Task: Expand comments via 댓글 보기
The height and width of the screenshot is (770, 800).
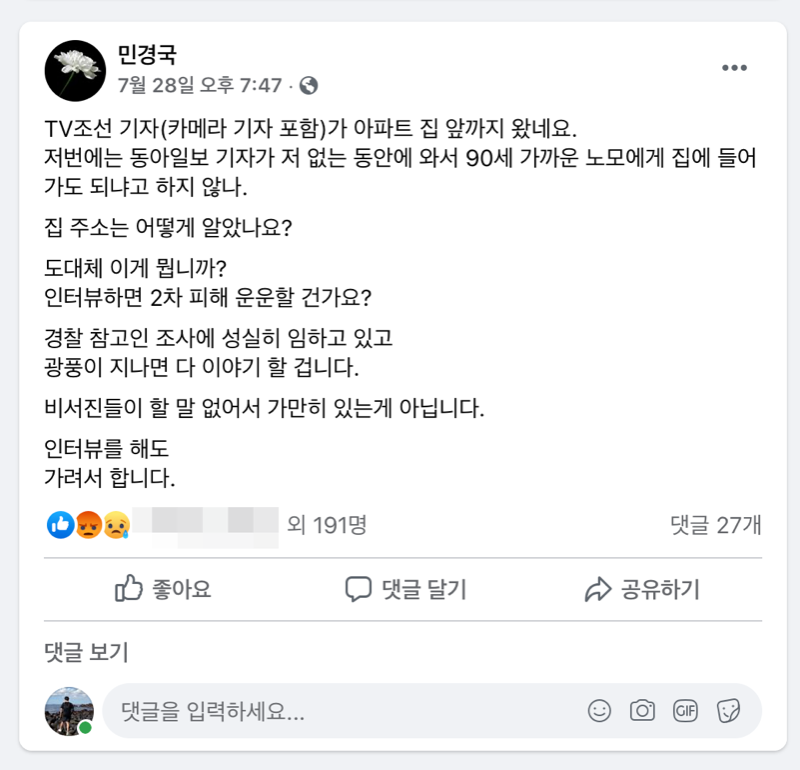Action: point(87,653)
